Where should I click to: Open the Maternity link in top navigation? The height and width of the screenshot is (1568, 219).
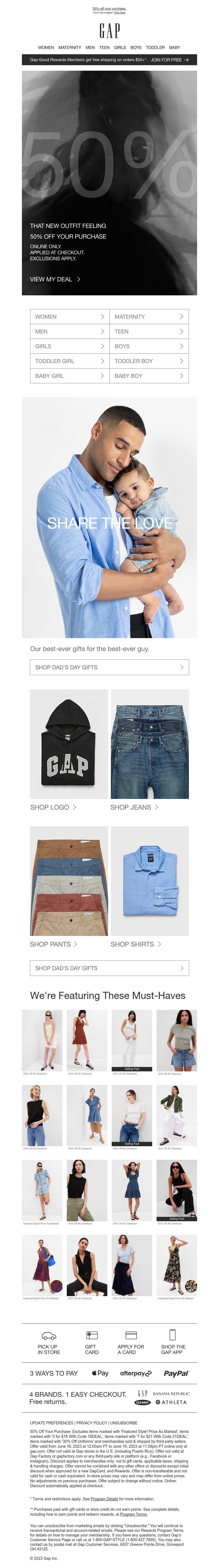69,47
